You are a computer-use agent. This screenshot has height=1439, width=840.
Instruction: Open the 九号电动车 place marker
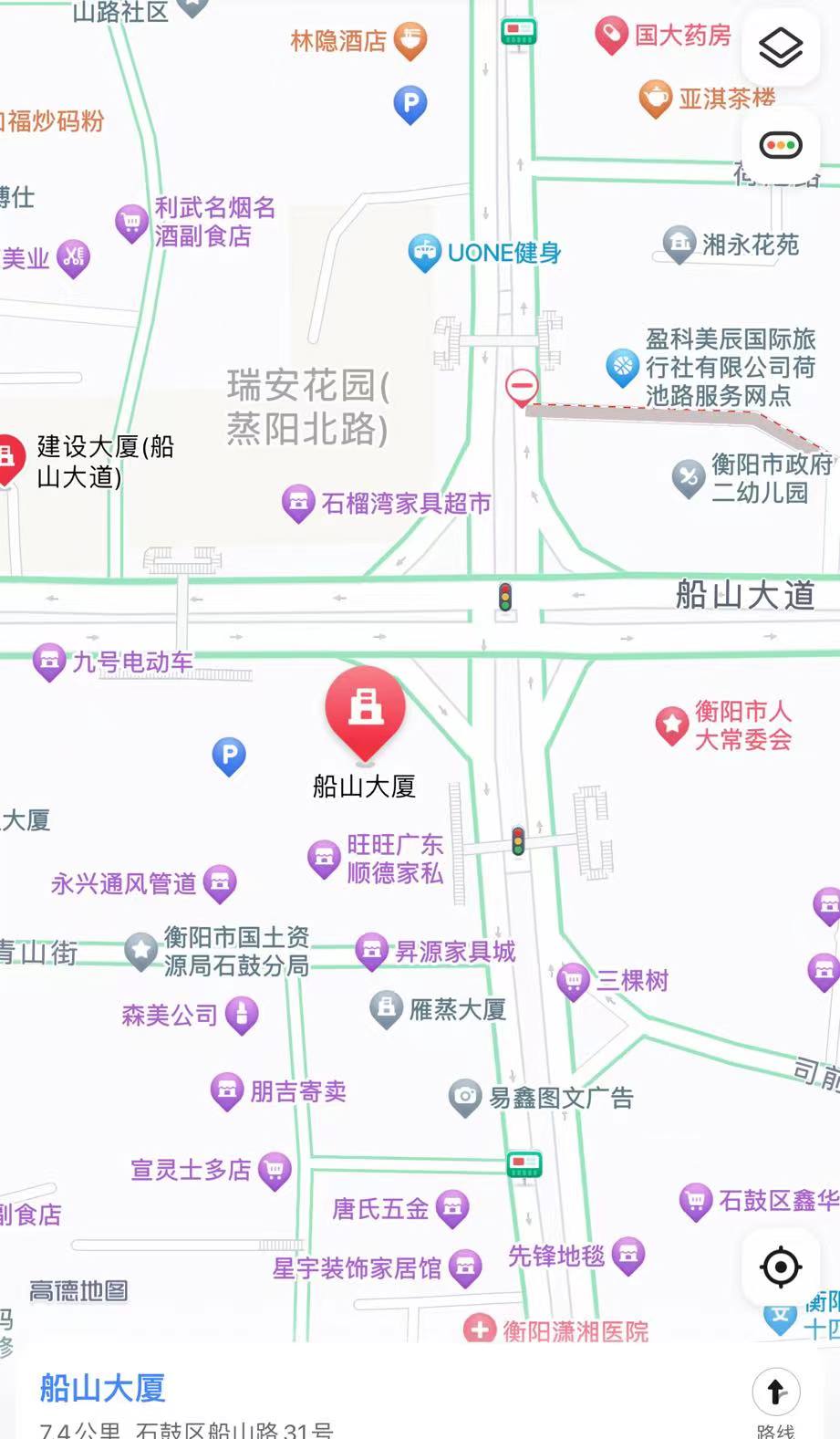pos(48,662)
